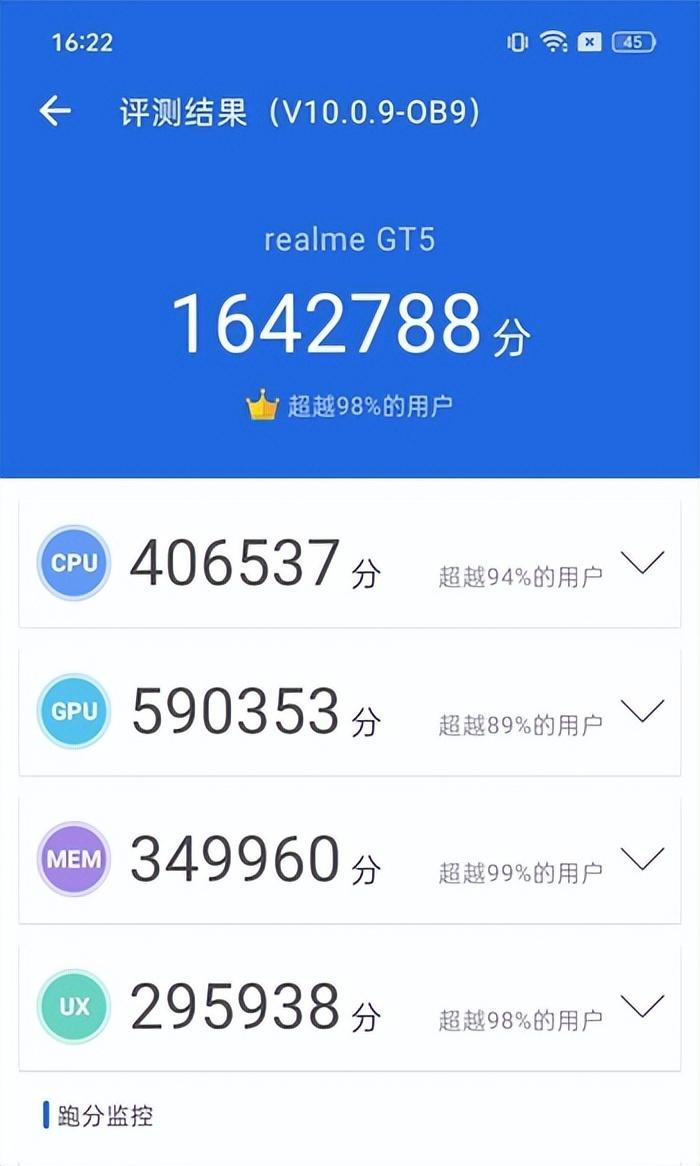The width and height of the screenshot is (700, 1166).
Task: Expand the UX score breakdown
Action: pyautogui.click(x=641, y=1006)
